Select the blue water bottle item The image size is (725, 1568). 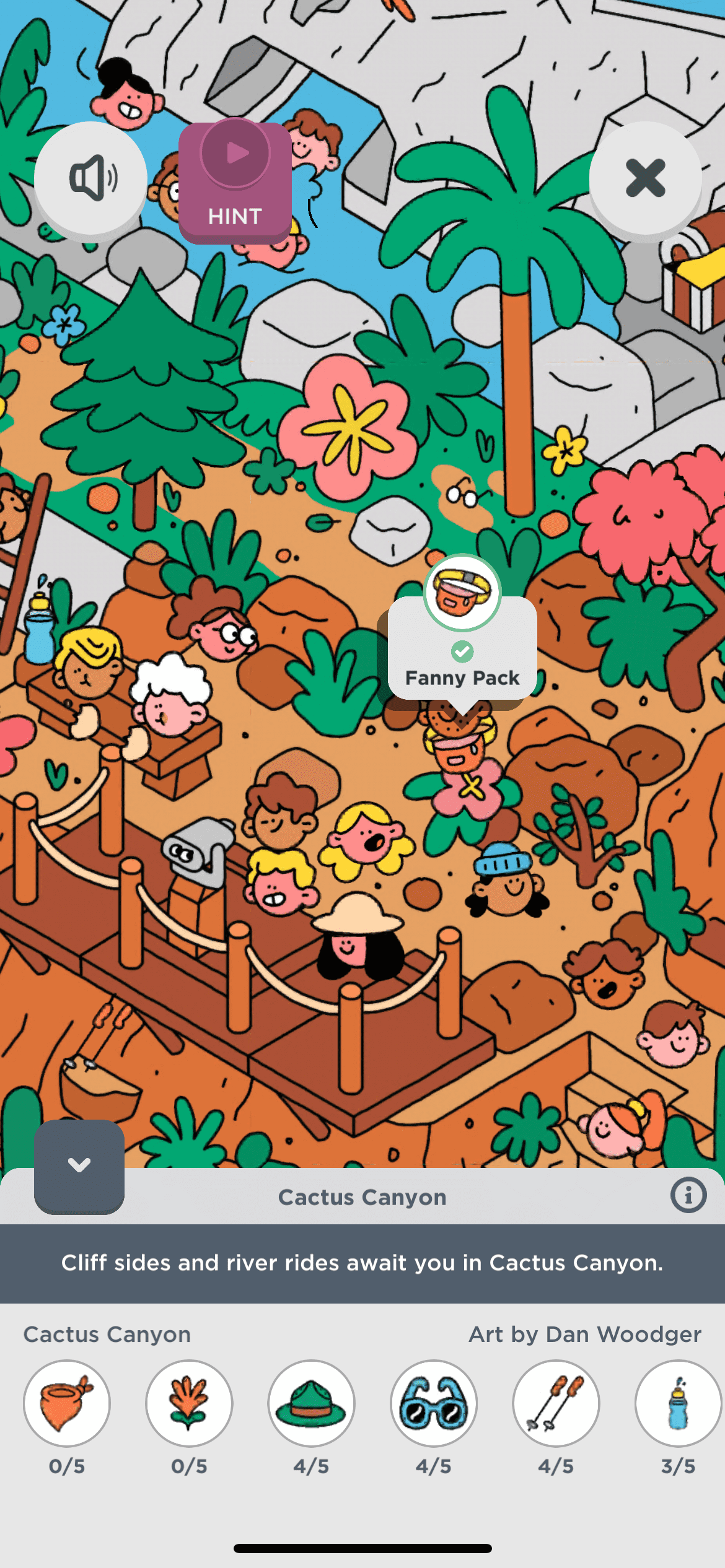[678, 1403]
